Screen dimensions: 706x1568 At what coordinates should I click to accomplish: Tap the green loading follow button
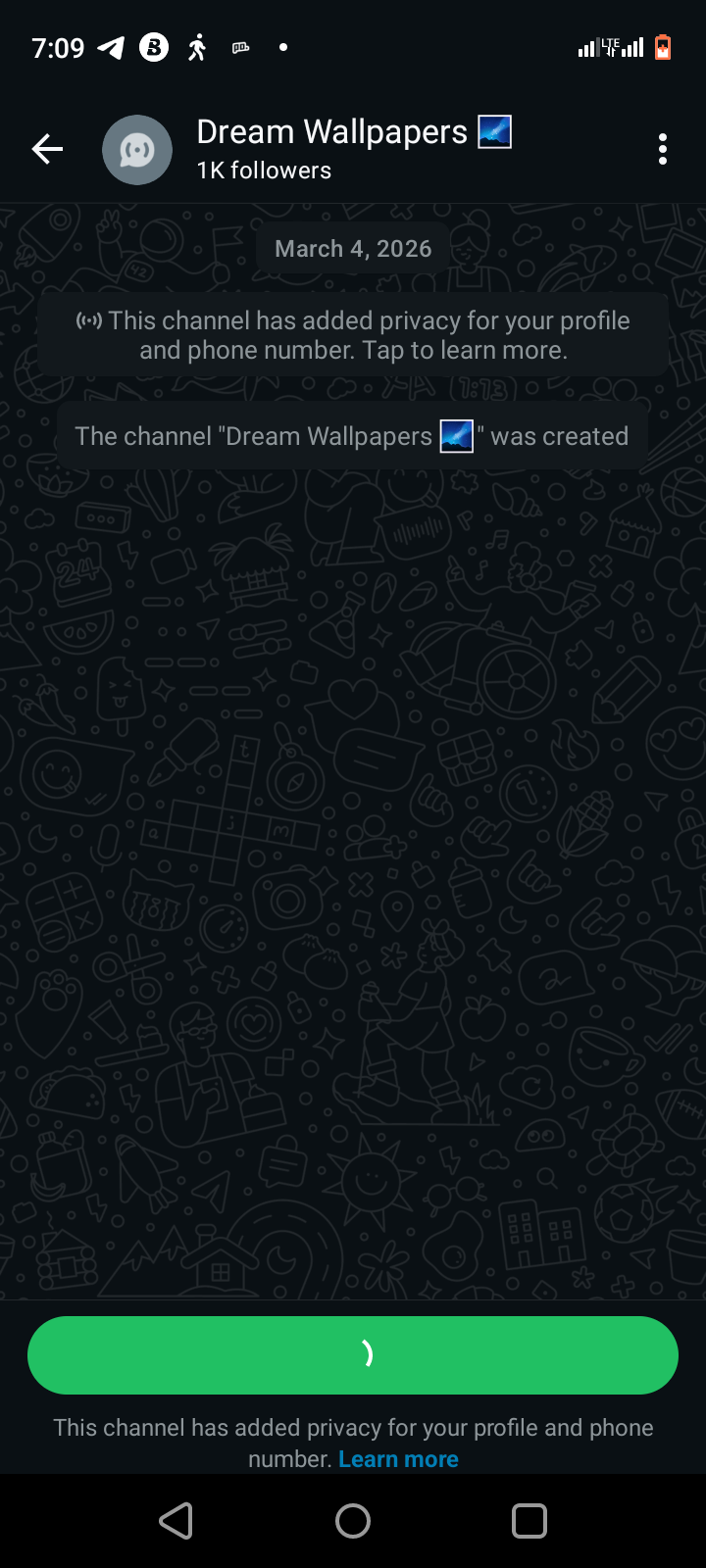tap(353, 1354)
